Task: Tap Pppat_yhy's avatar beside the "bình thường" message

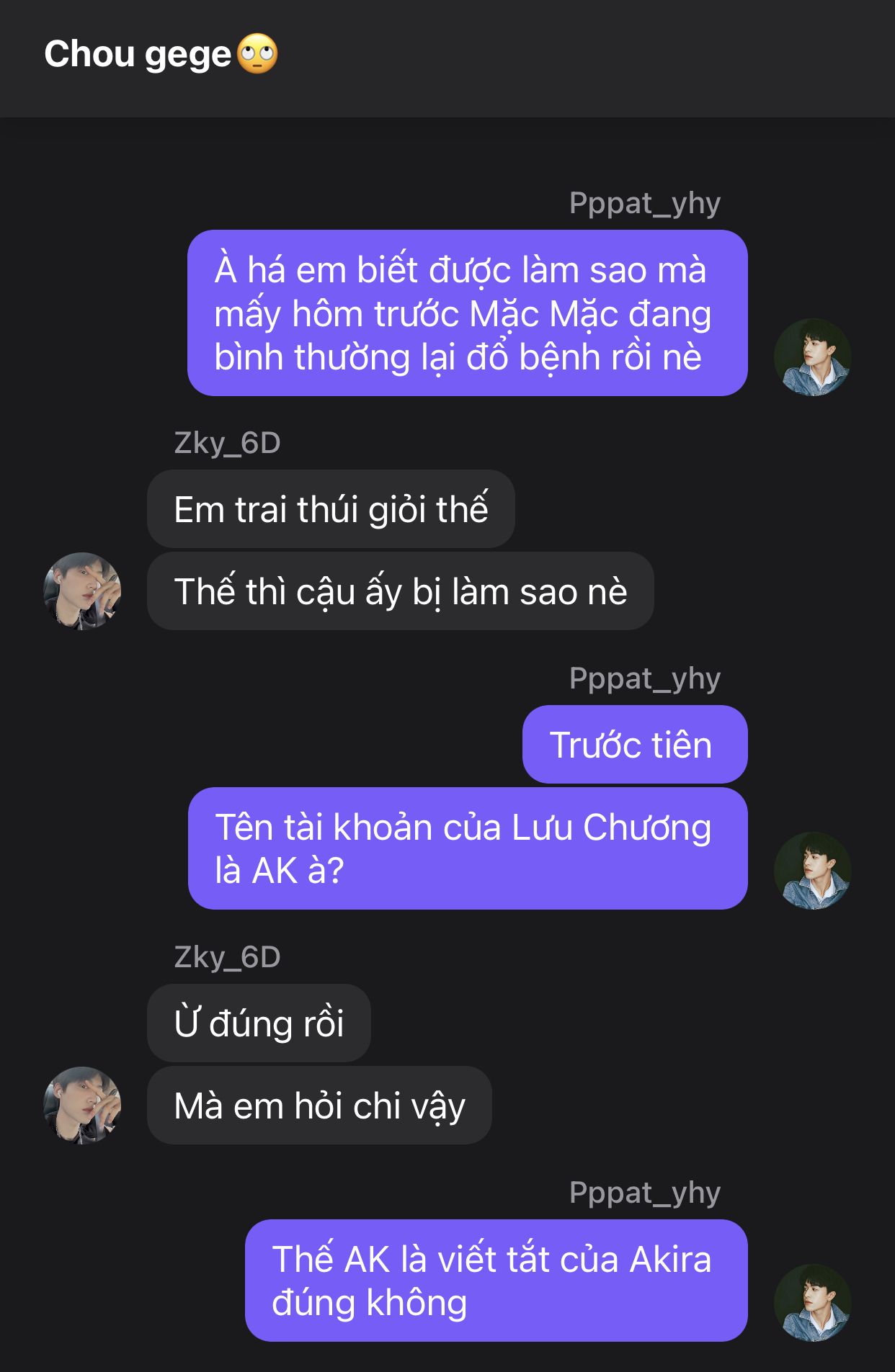Action: click(x=812, y=357)
